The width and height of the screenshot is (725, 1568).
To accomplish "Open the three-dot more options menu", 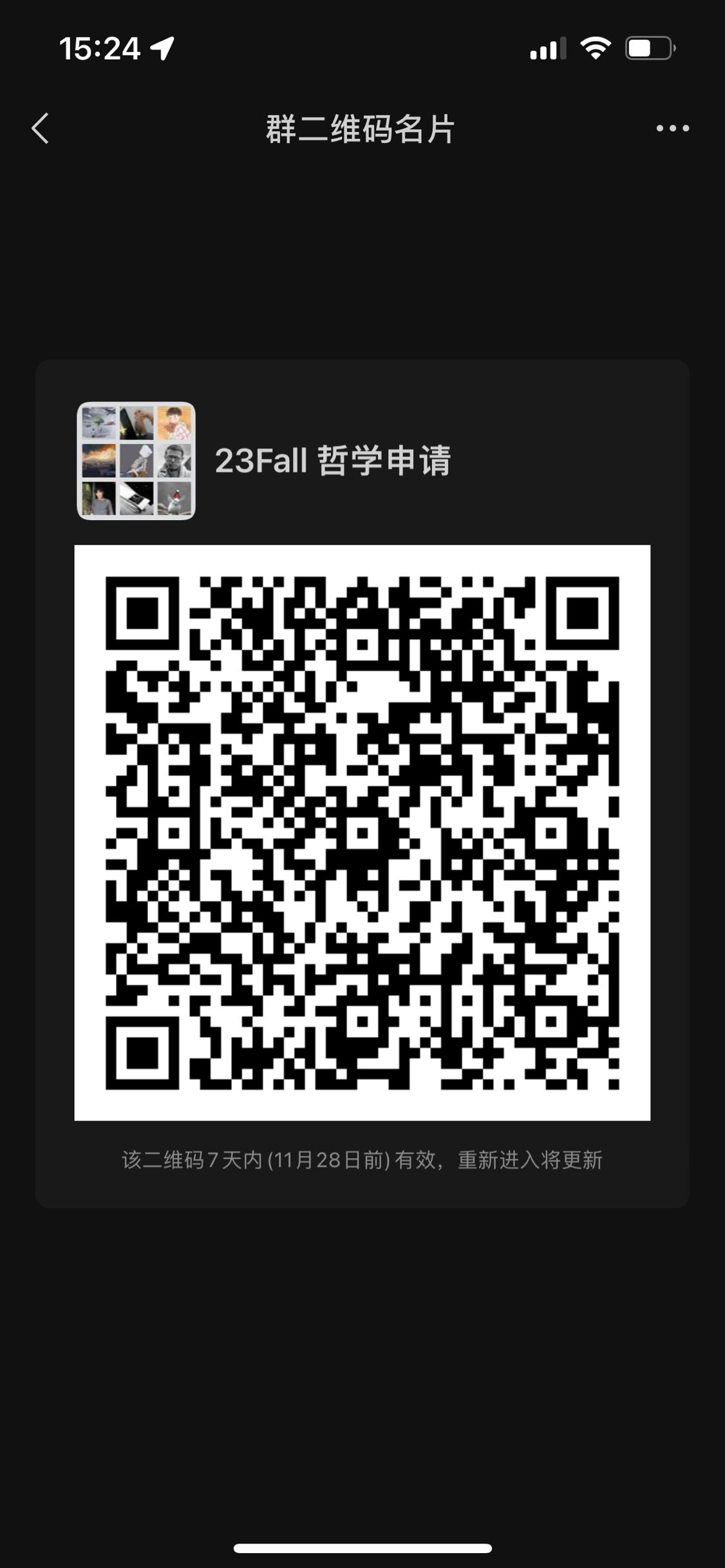I will 672,128.
